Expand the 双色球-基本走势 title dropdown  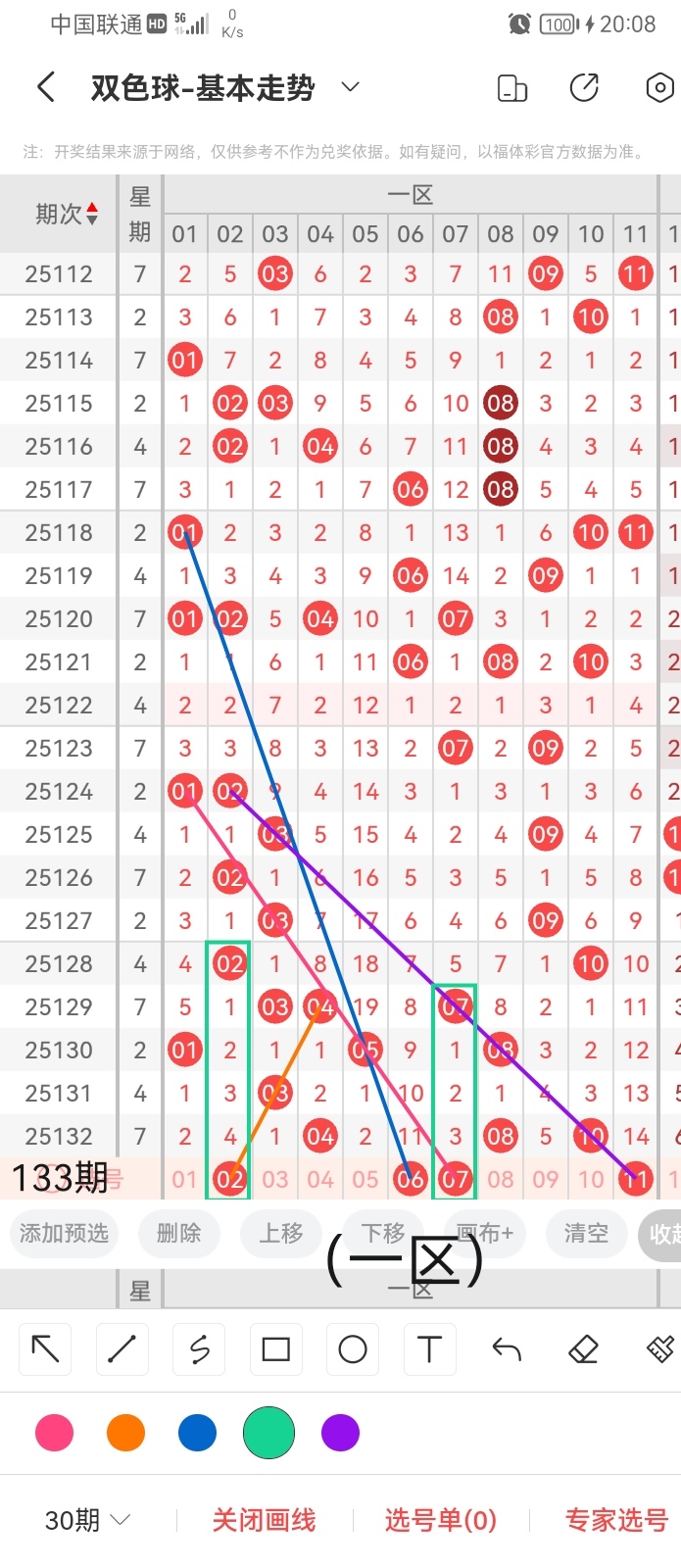350,88
